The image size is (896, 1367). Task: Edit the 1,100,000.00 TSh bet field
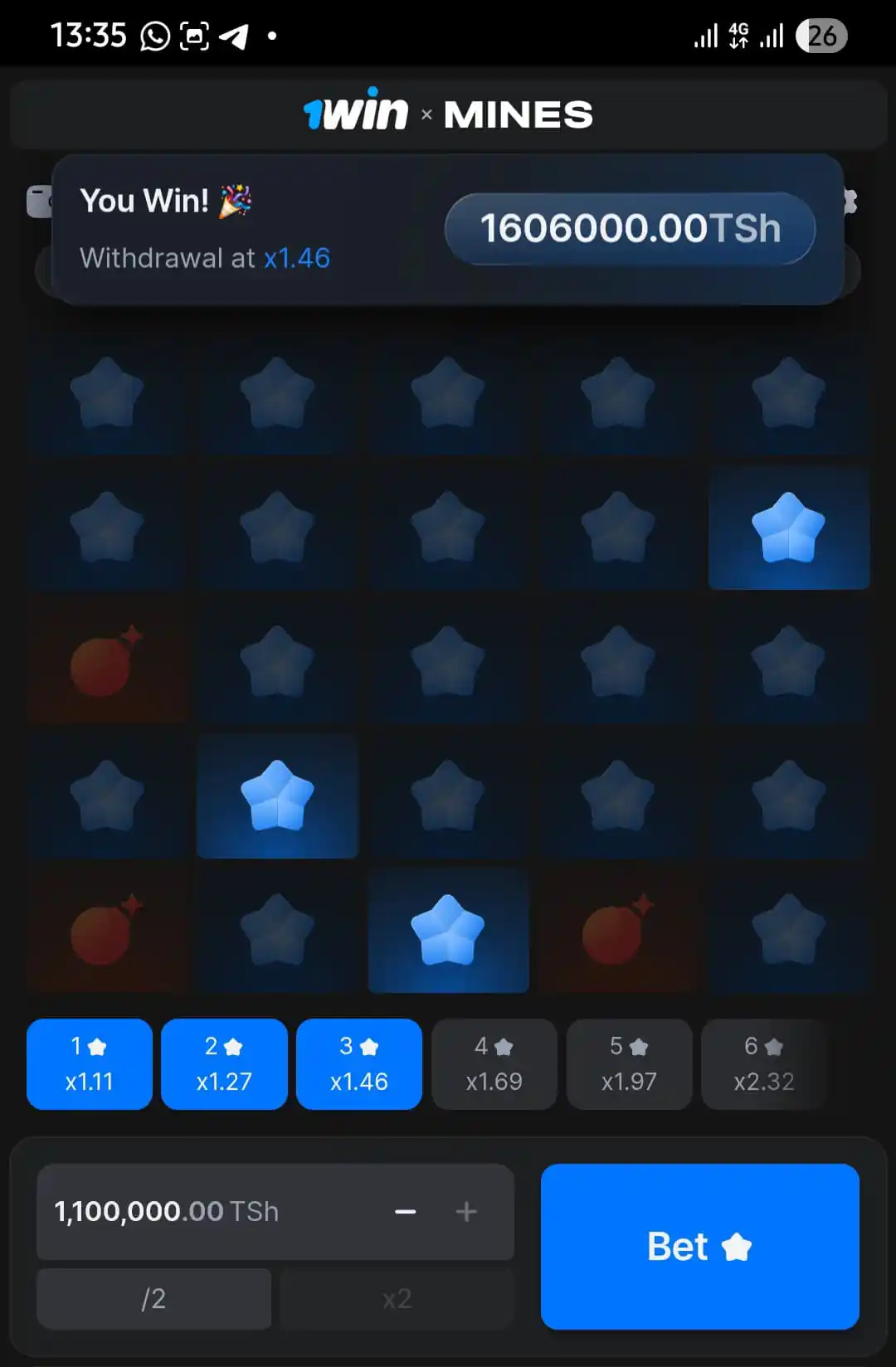click(191, 1212)
